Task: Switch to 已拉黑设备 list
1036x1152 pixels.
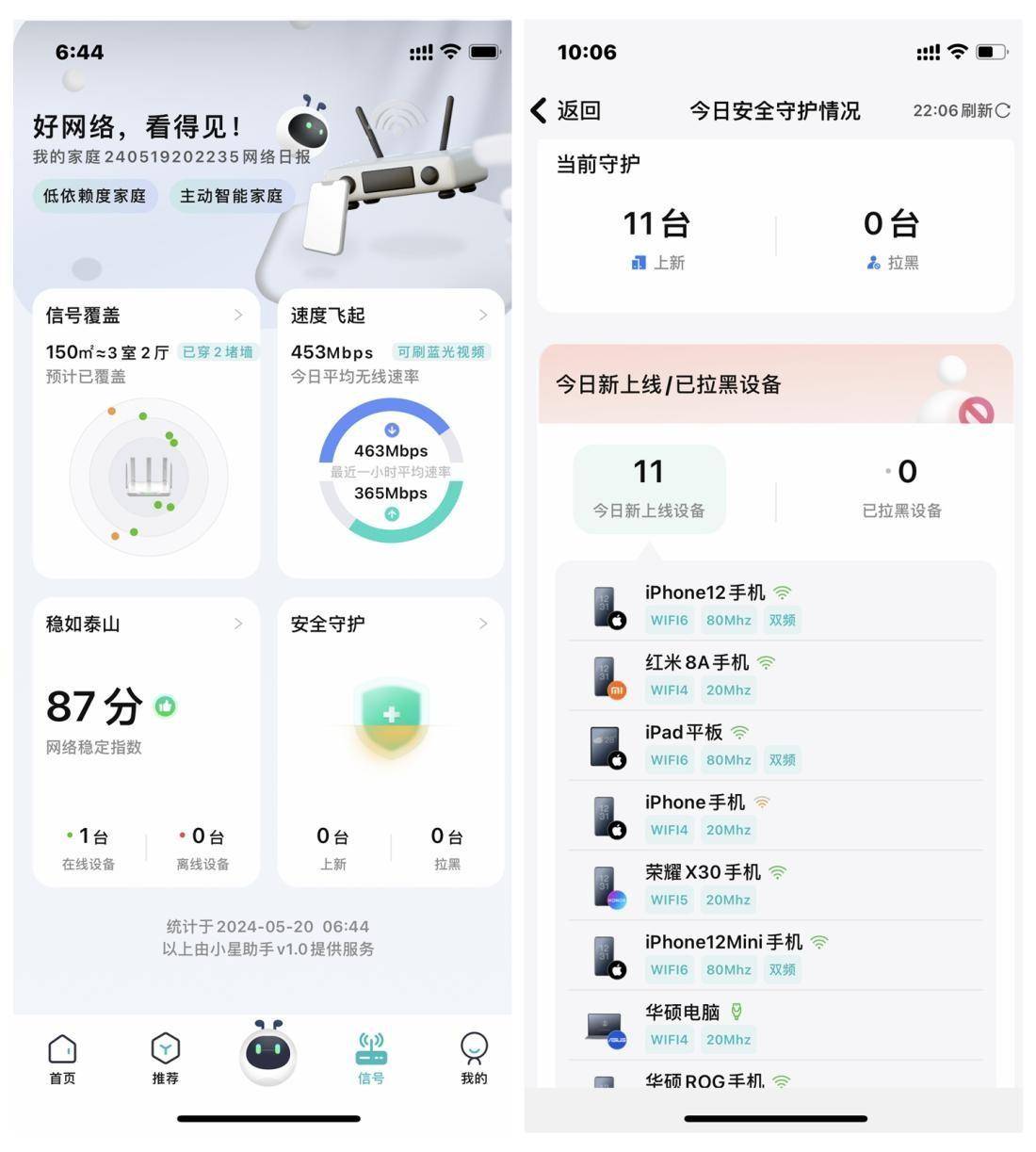Action: pyautogui.click(x=901, y=488)
